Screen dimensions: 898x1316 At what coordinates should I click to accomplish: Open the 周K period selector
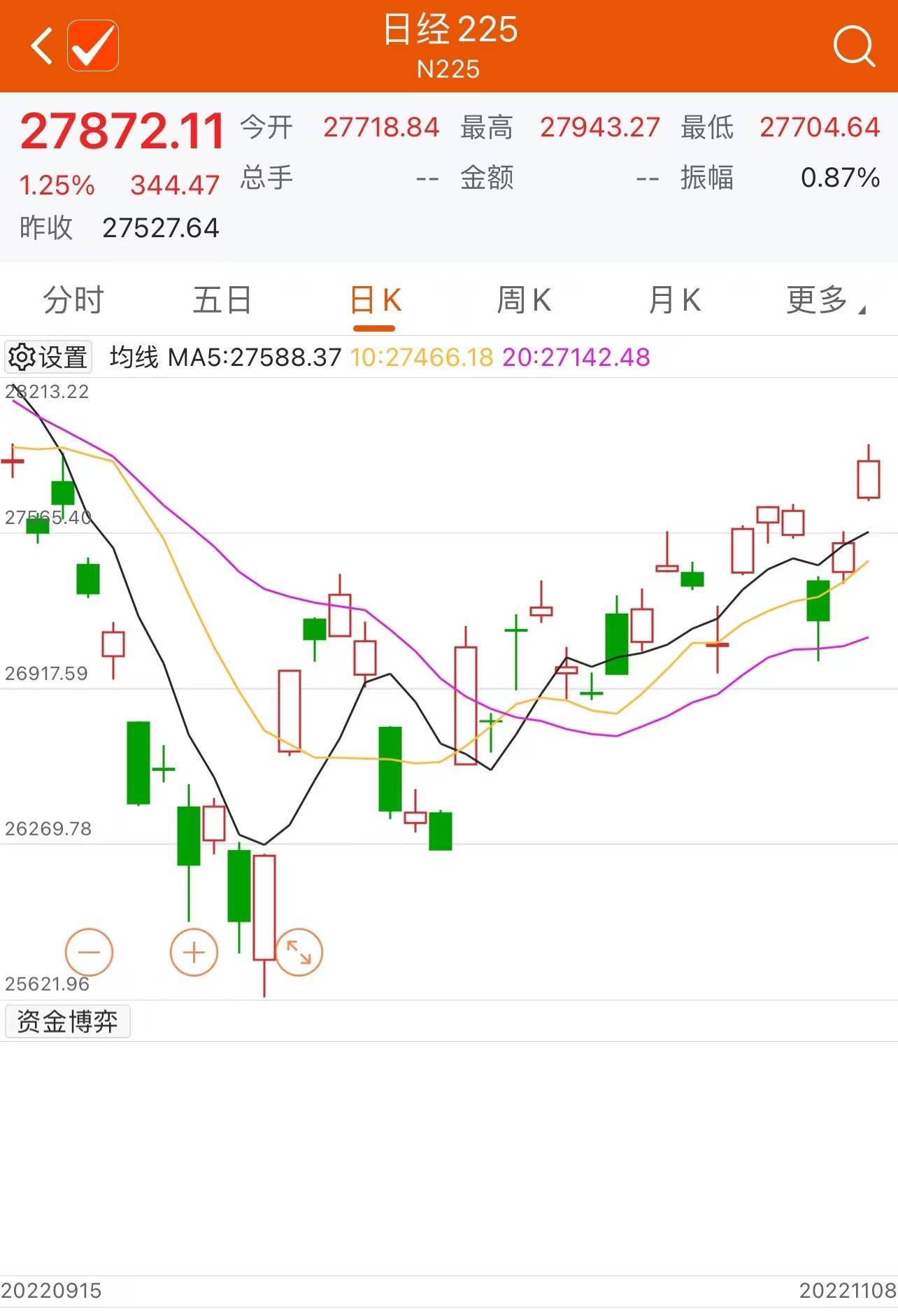tap(526, 301)
